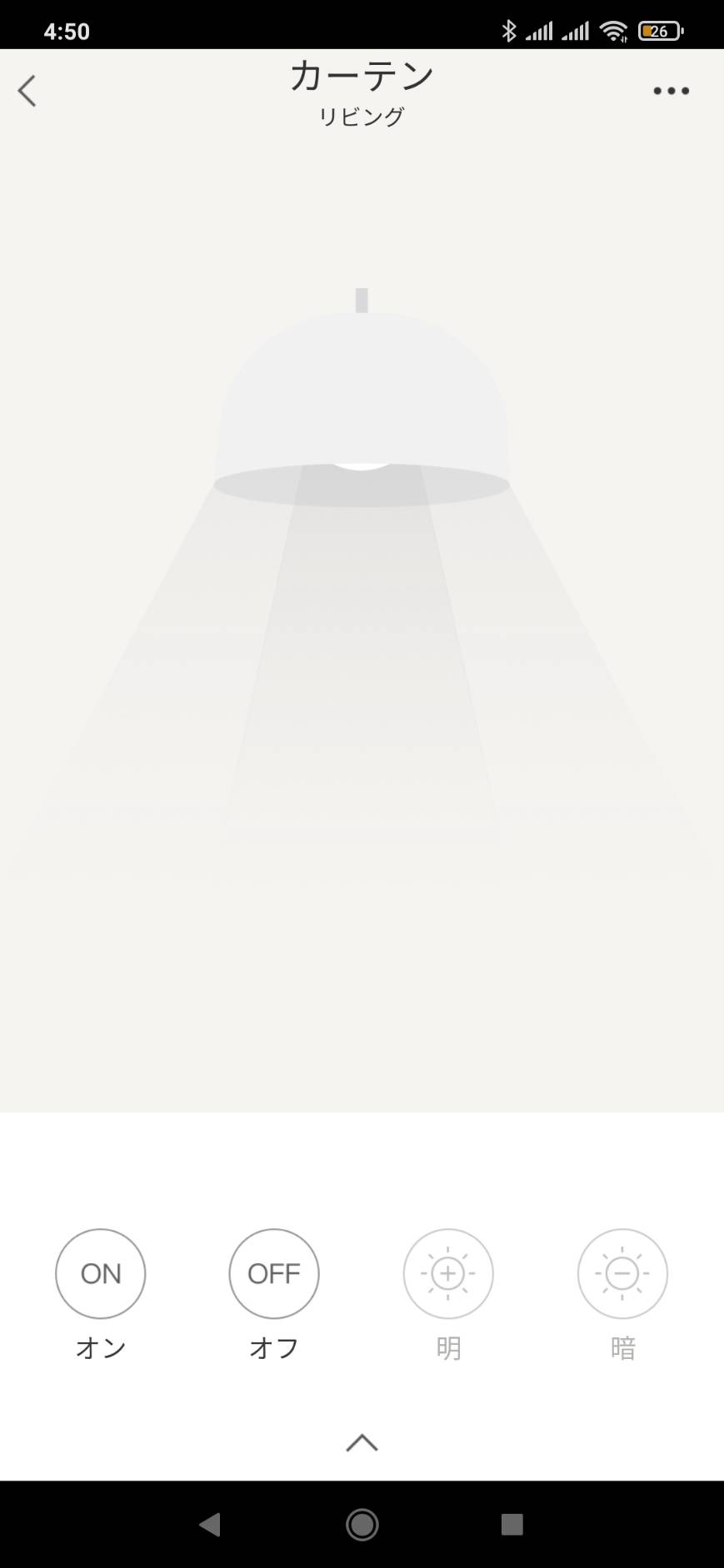Image resolution: width=724 pixels, height=1568 pixels.
Task: Turn the light off with オフ
Action: click(x=274, y=1273)
